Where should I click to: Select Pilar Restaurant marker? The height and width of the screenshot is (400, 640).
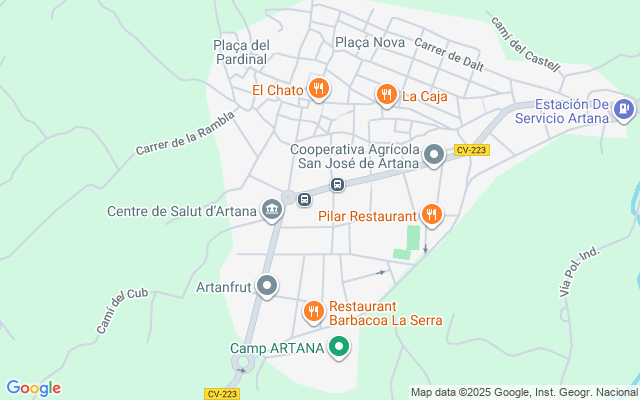pyautogui.click(x=431, y=214)
